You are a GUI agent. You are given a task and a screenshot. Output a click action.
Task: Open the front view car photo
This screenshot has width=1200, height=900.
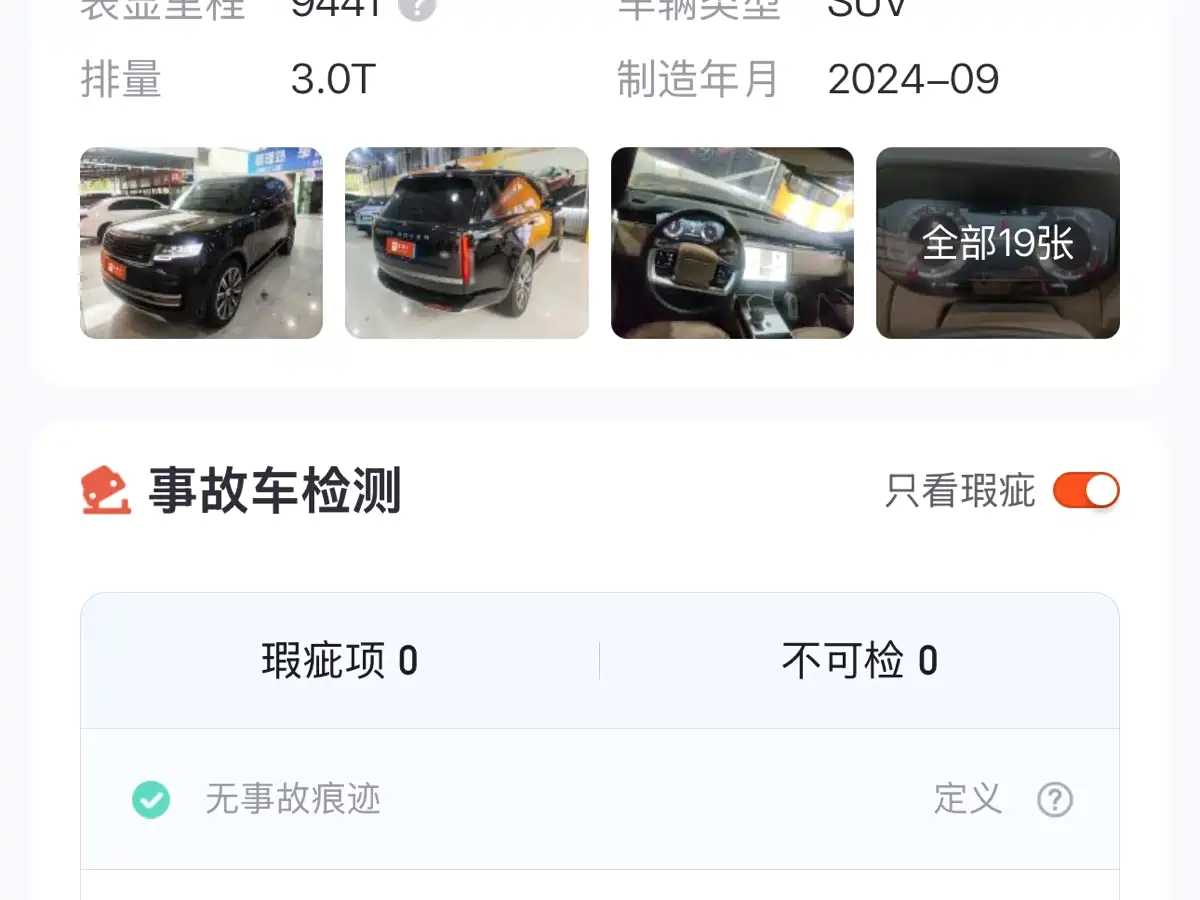(201, 243)
